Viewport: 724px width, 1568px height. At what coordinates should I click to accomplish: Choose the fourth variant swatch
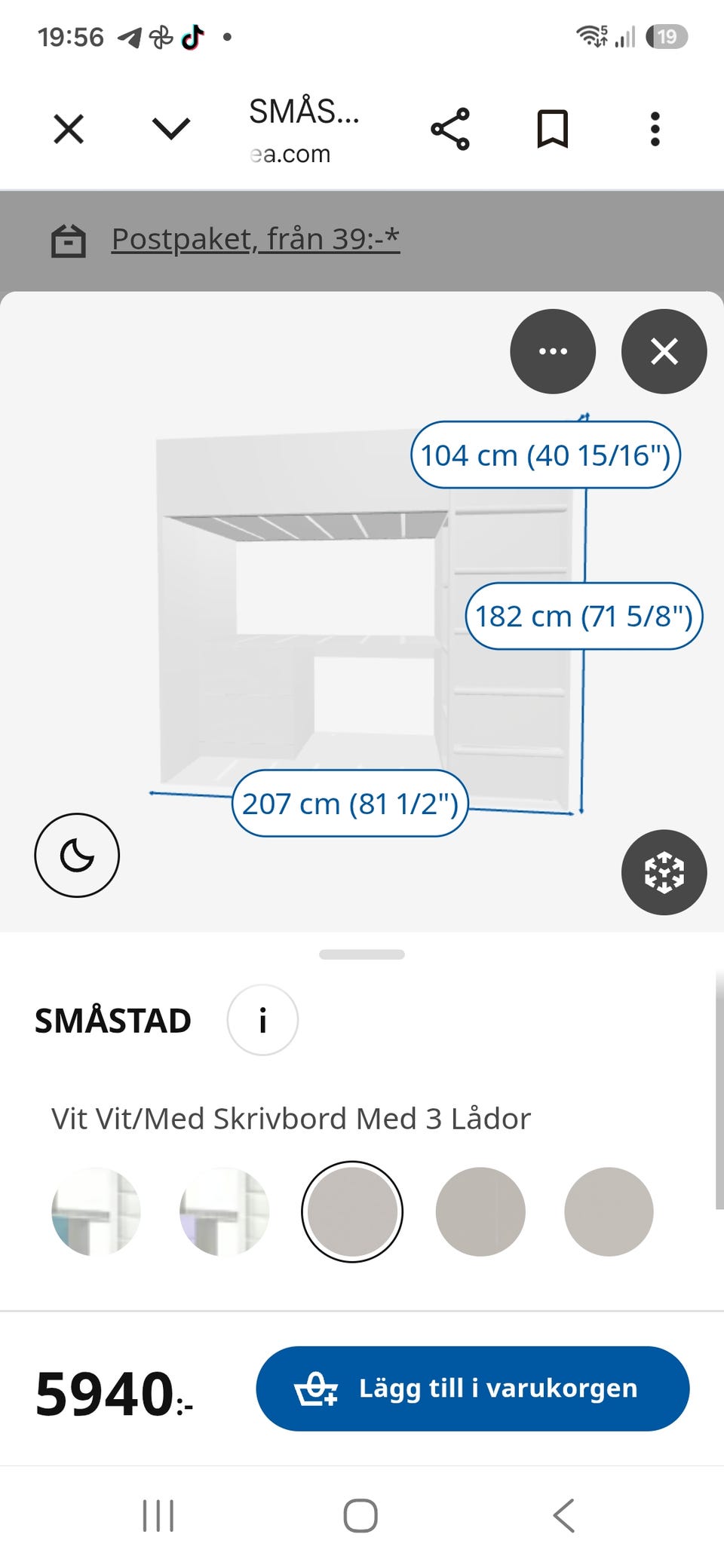click(x=480, y=1211)
